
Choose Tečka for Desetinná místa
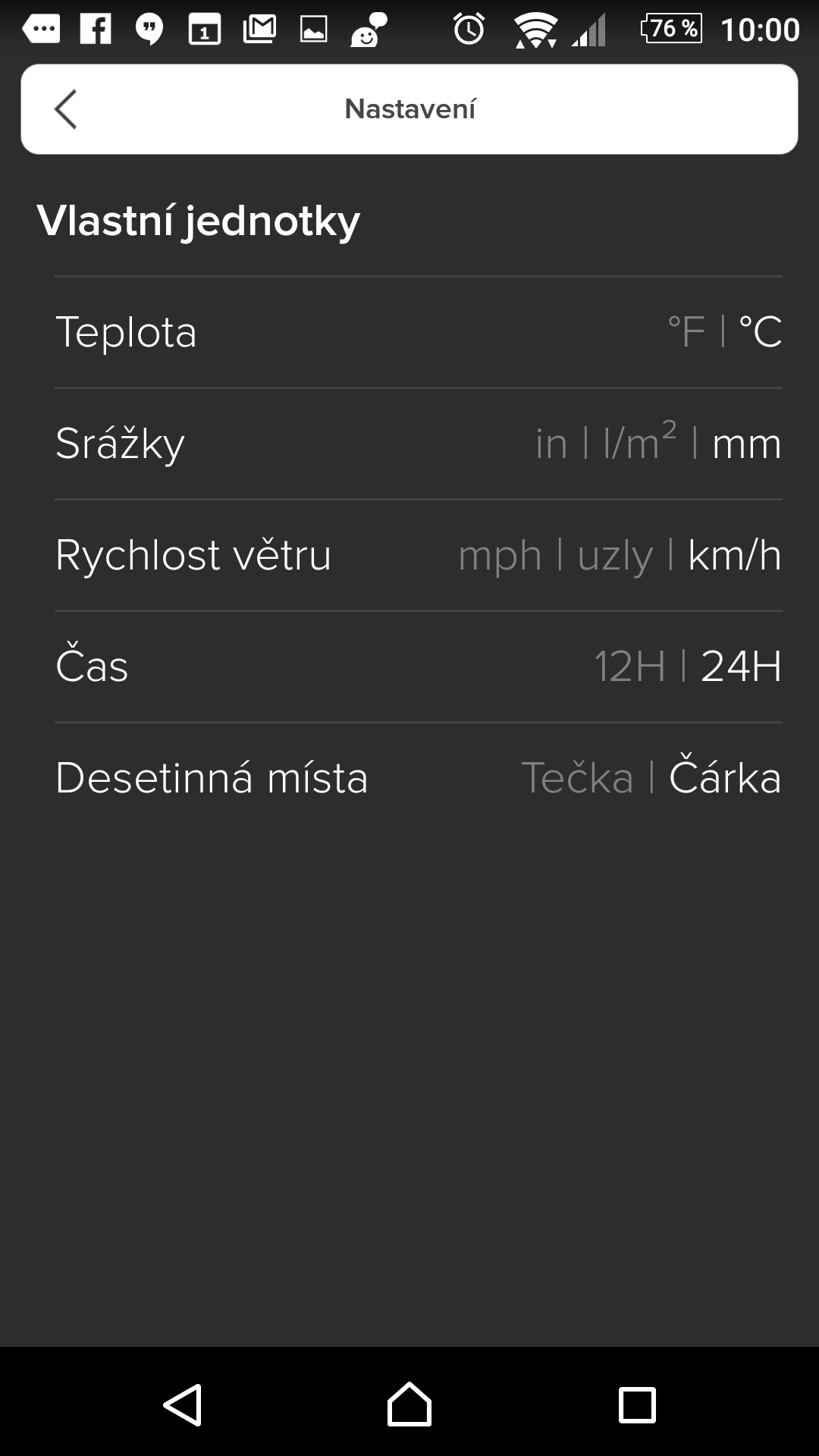point(577,777)
